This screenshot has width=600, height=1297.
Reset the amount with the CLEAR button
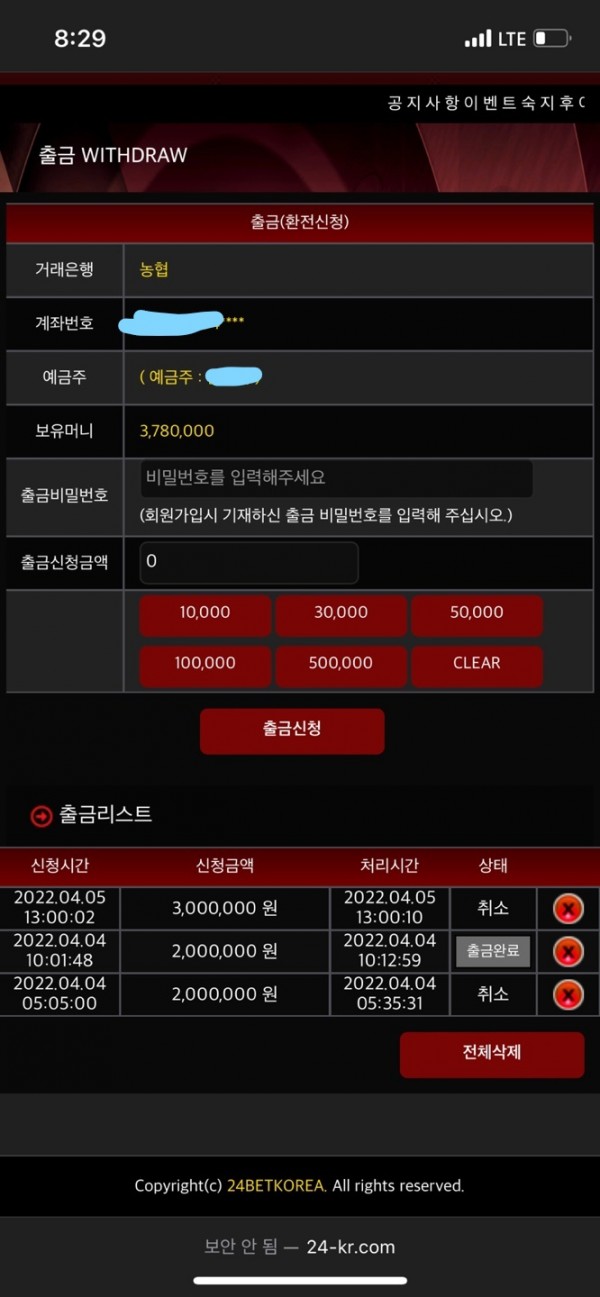[477, 664]
